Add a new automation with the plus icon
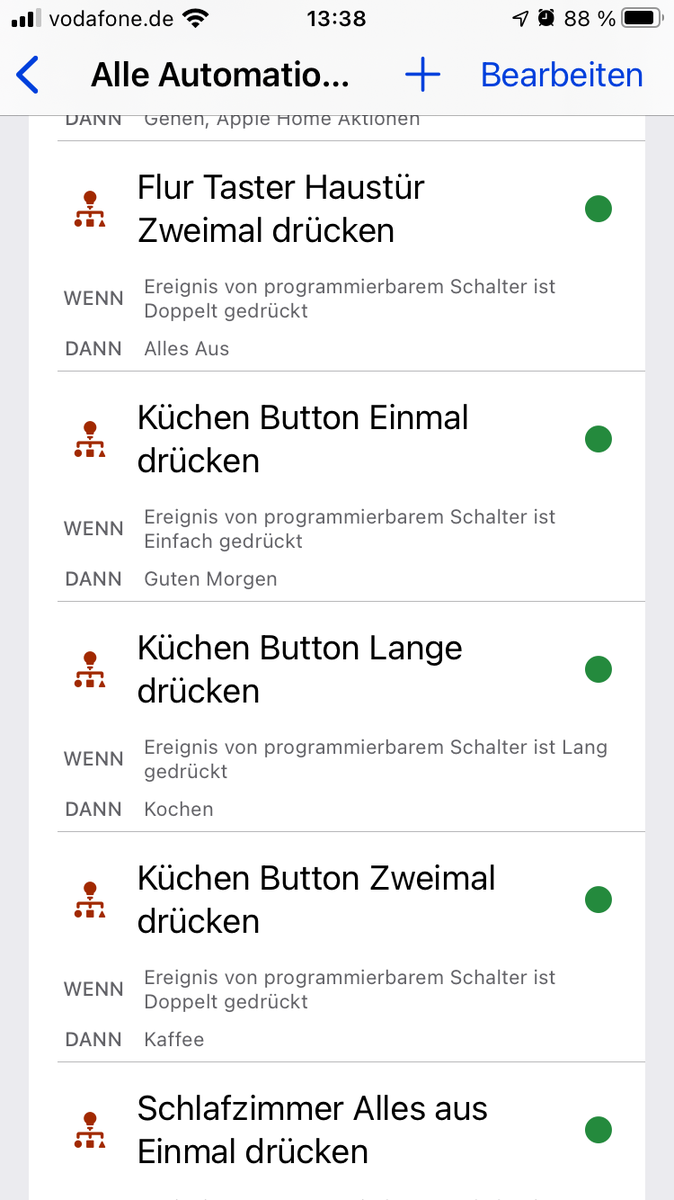The width and height of the screenshot is (674, 1200). pyautogui.click(x=422, y=75)
